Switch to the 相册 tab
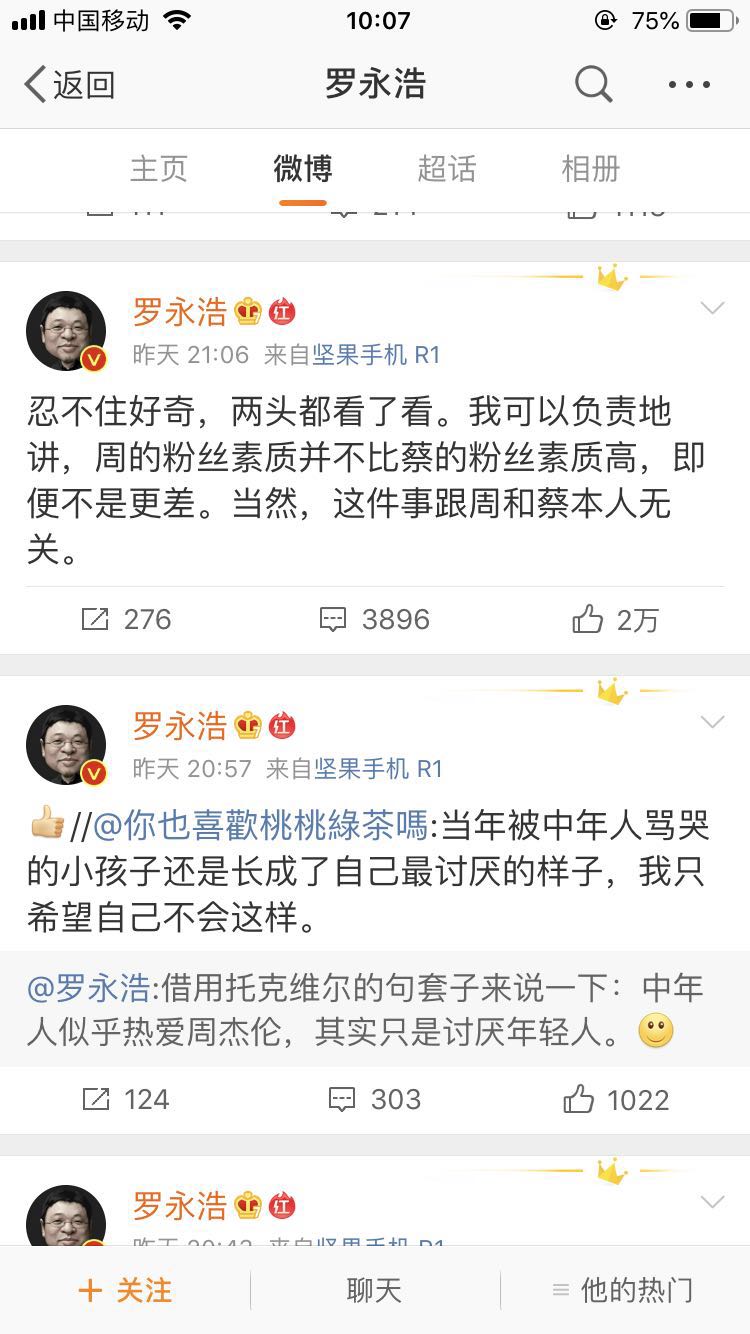Viewport: 750px width, 1334px height. coord(590,169)
